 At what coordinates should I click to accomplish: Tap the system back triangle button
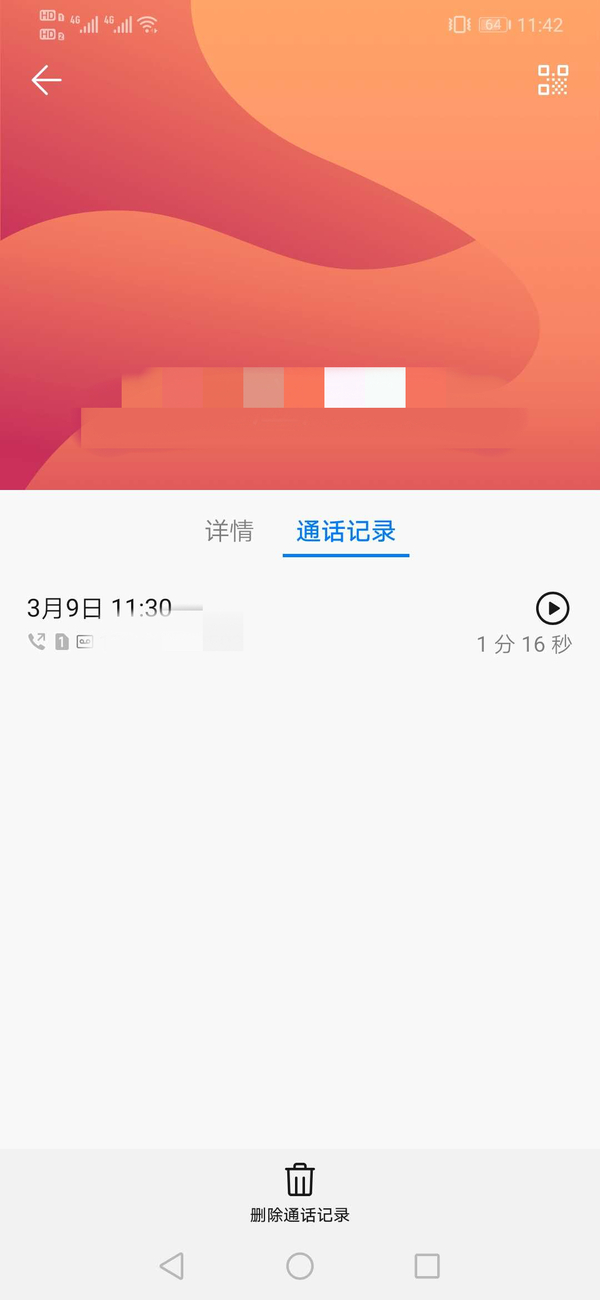[172, 1266]
